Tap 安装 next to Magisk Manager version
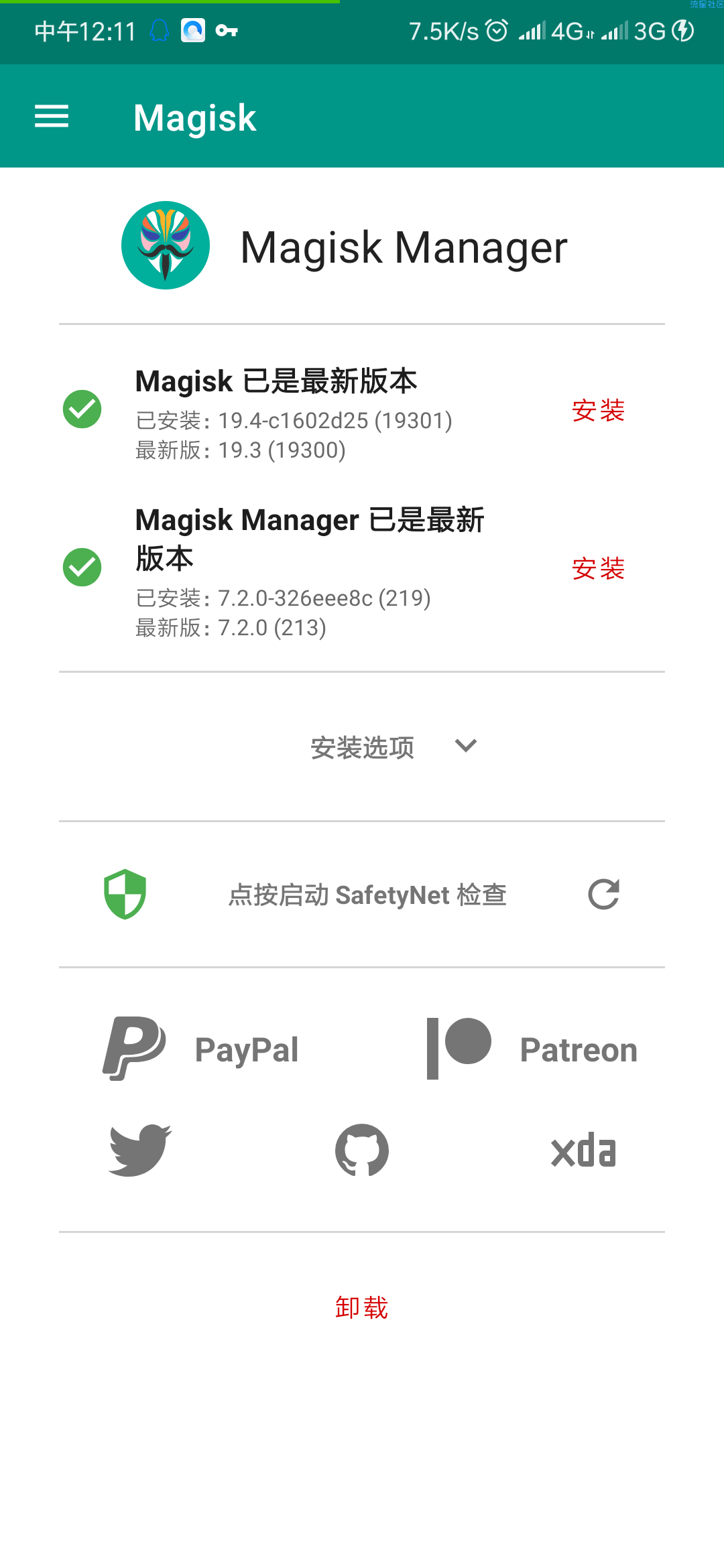The image size is (724, 1568). pyautogui.click(x=598, y=568)
